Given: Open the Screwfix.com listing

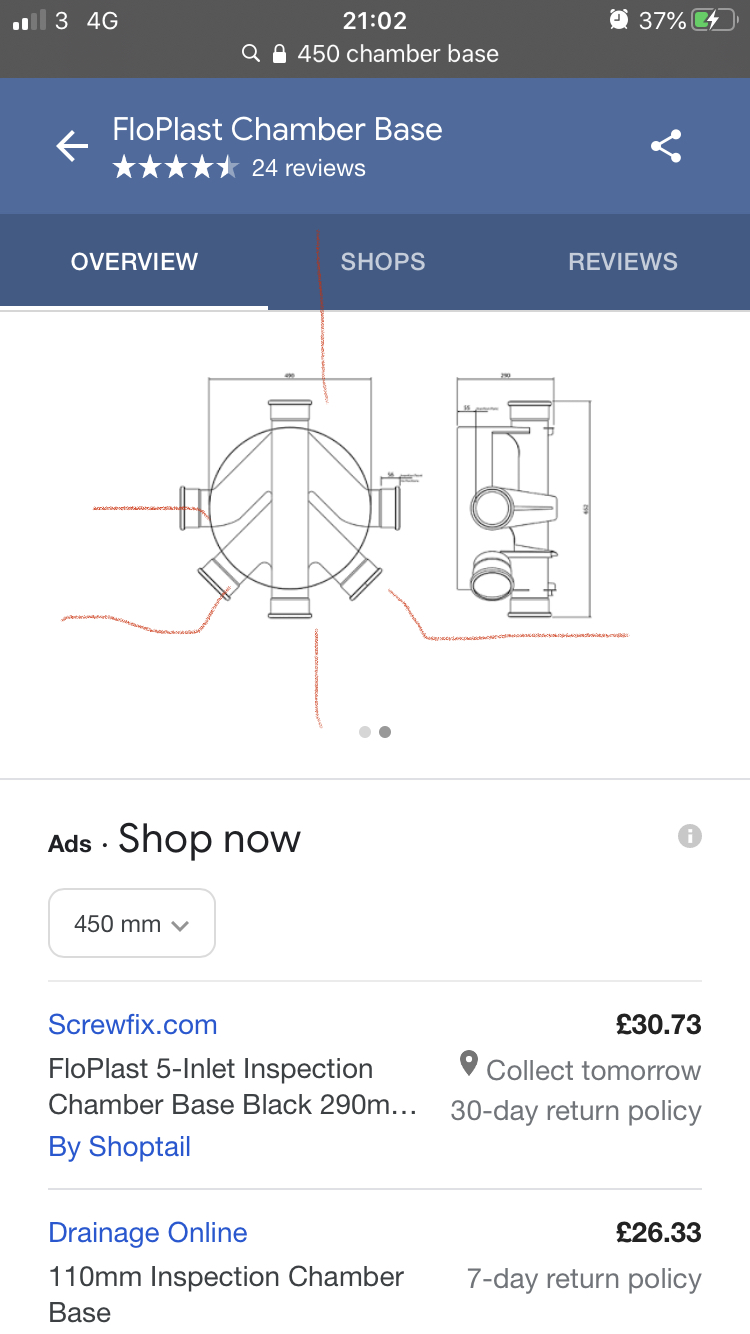Looking at the screenshot, I should (133, 1024).
